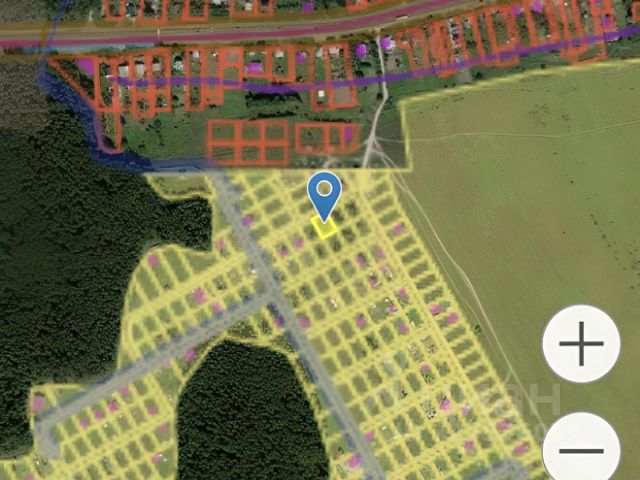Tap the blue location pin marker
This screenshot has width=640, height=480.
[324, 192]
